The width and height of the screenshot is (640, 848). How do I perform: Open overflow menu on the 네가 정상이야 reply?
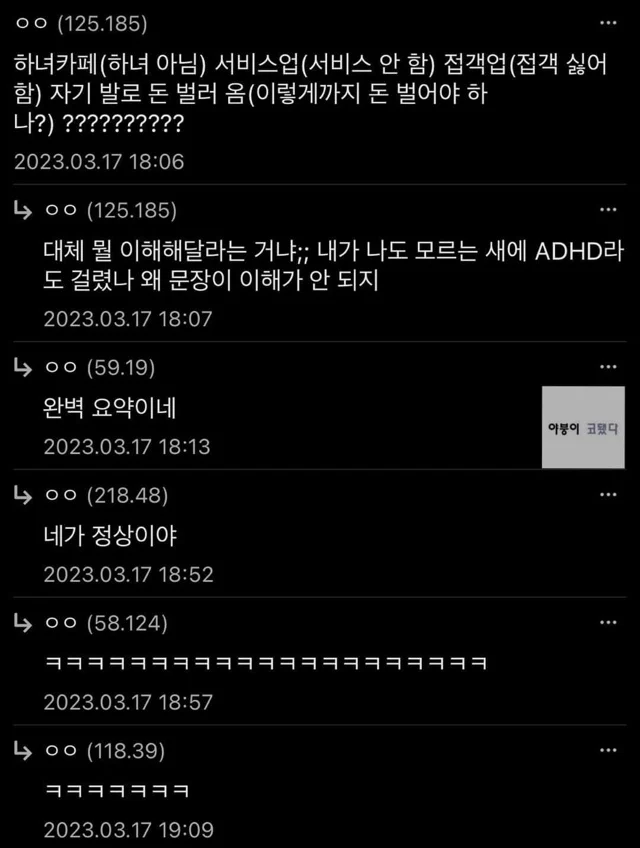pos(607,494)
